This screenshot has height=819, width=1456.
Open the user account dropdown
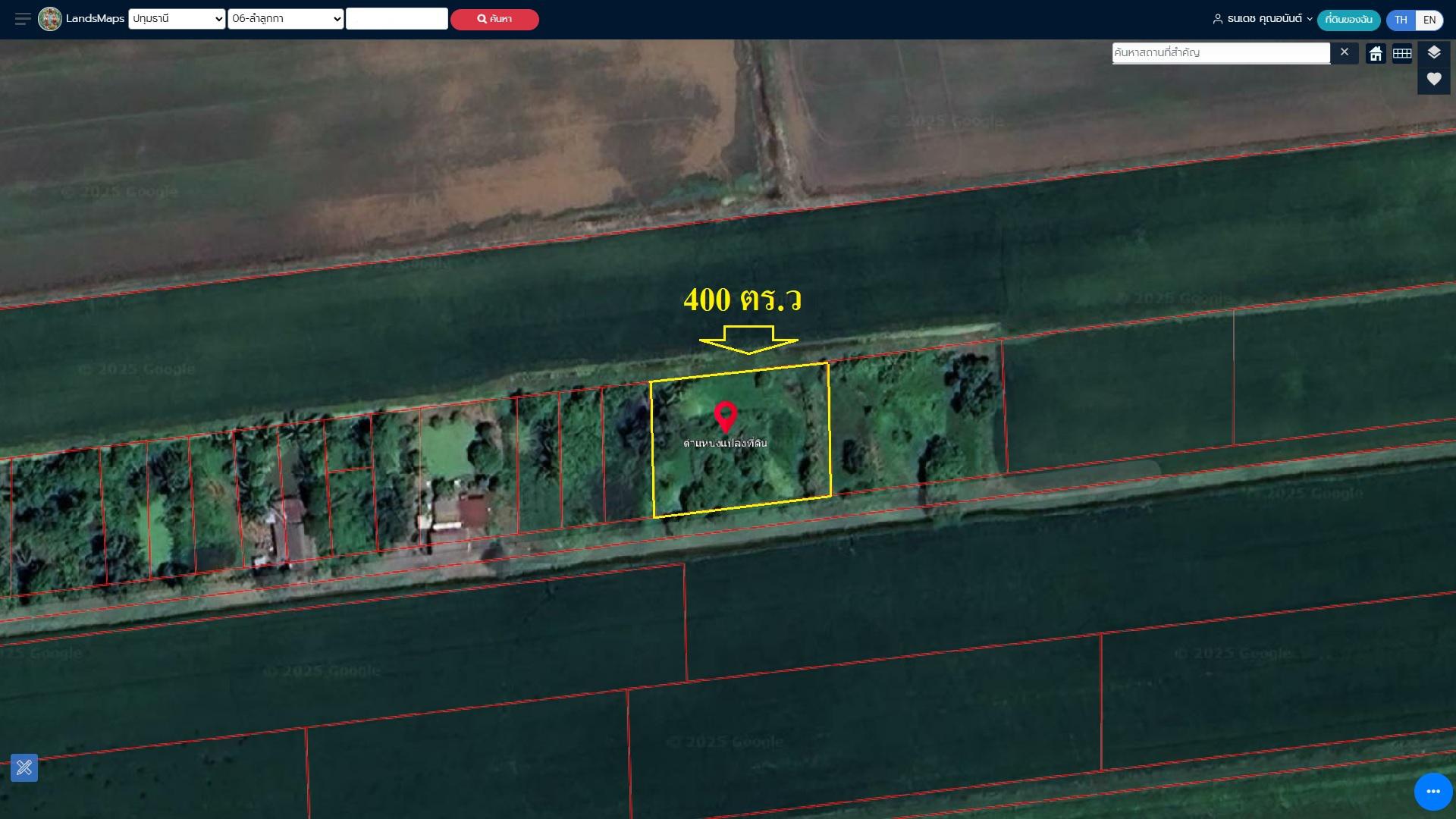tap(1263, 20)
